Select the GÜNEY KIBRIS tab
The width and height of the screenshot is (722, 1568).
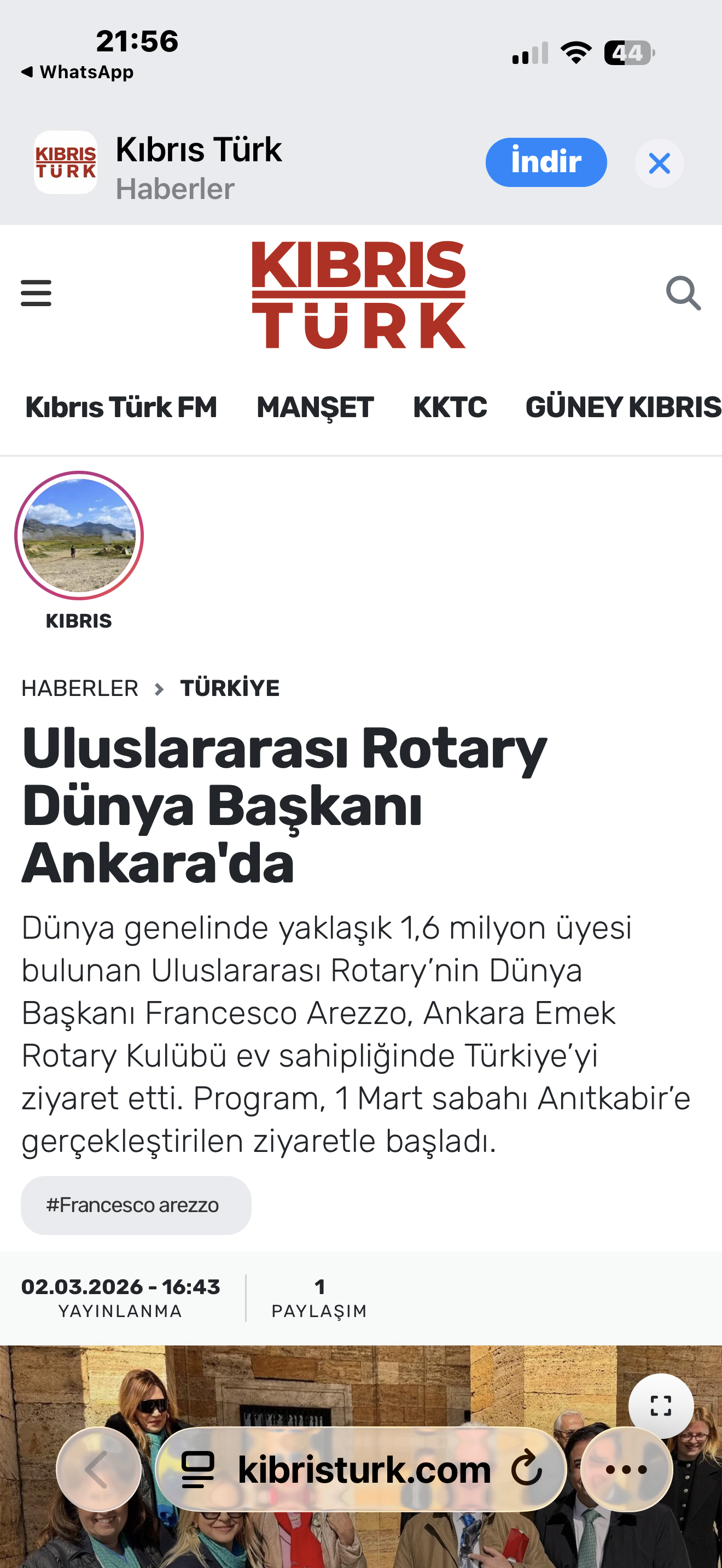tap(623, 407)
